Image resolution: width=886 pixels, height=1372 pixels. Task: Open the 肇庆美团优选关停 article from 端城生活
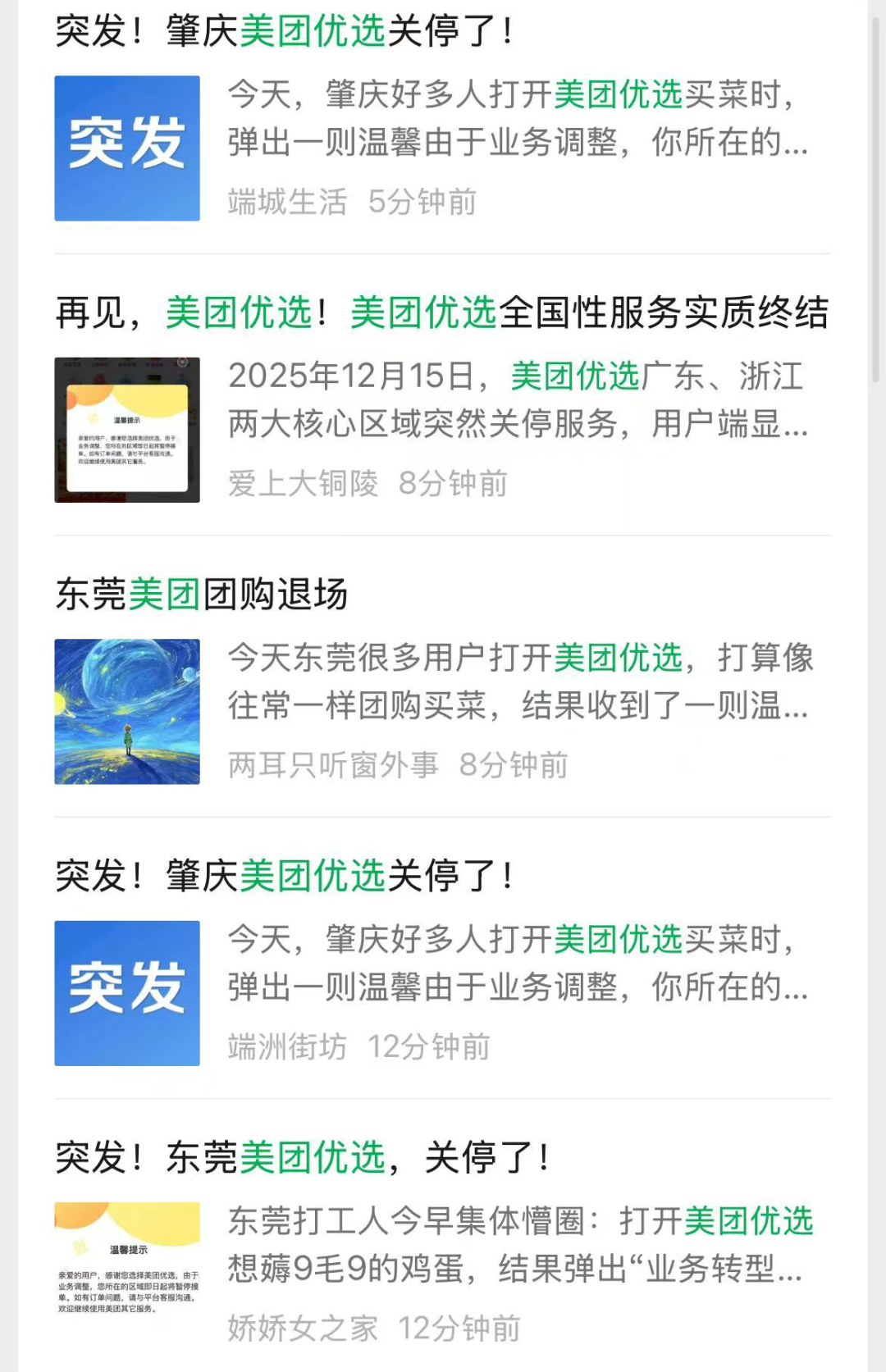coord(283,32)
